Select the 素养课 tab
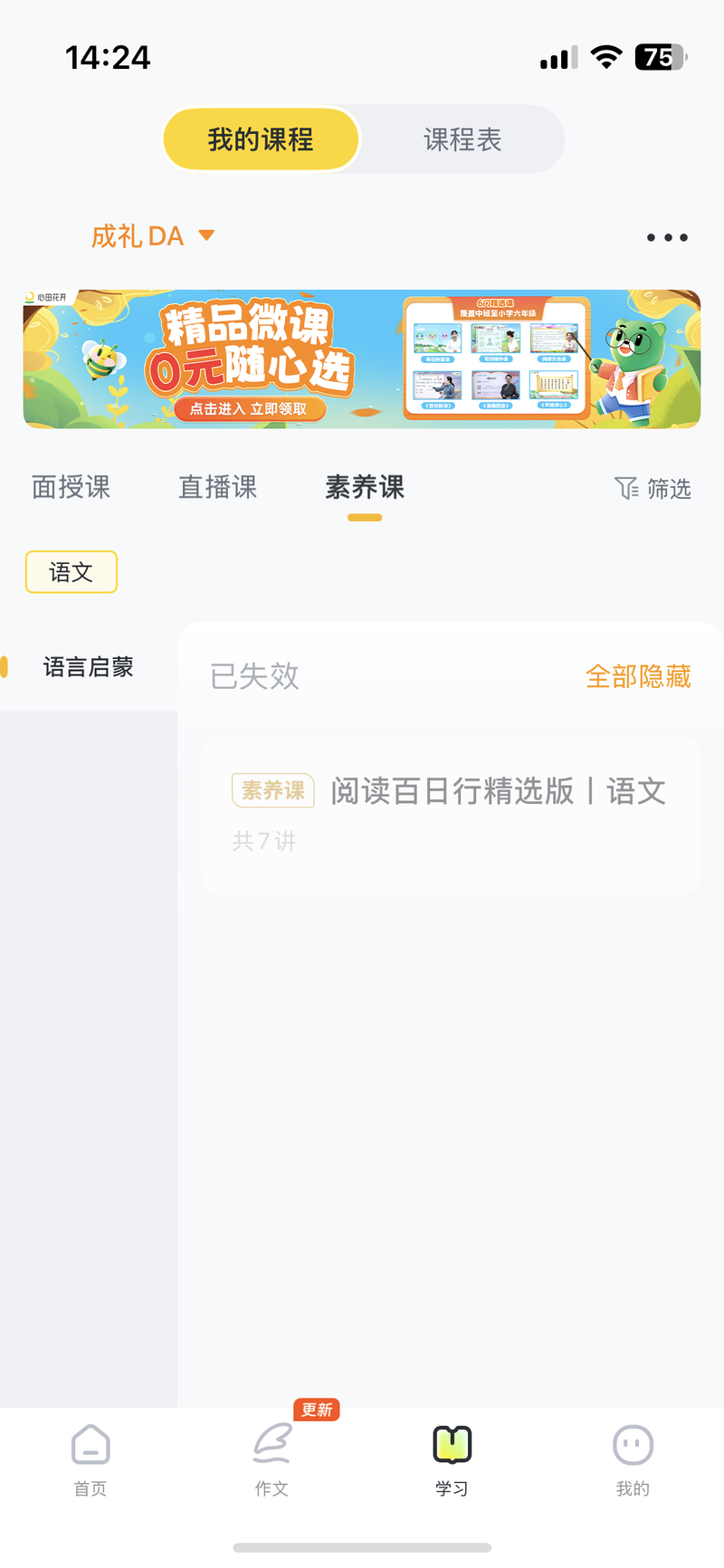The height and width of the screenshot is (1568, 724). pyautogui.click(x=365, y=488)
